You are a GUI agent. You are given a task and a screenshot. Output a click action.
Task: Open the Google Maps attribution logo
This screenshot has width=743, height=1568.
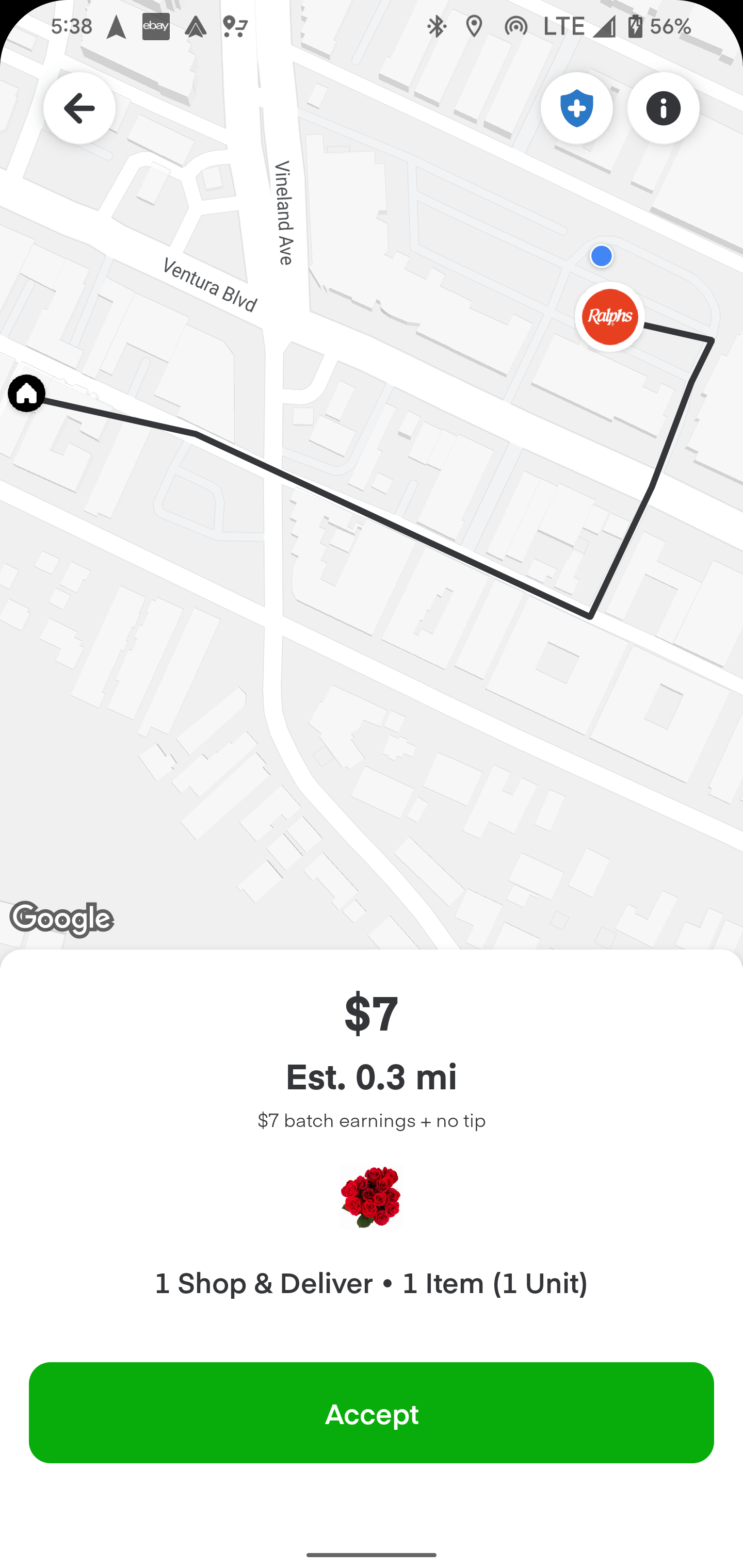(x=61, y=919)
